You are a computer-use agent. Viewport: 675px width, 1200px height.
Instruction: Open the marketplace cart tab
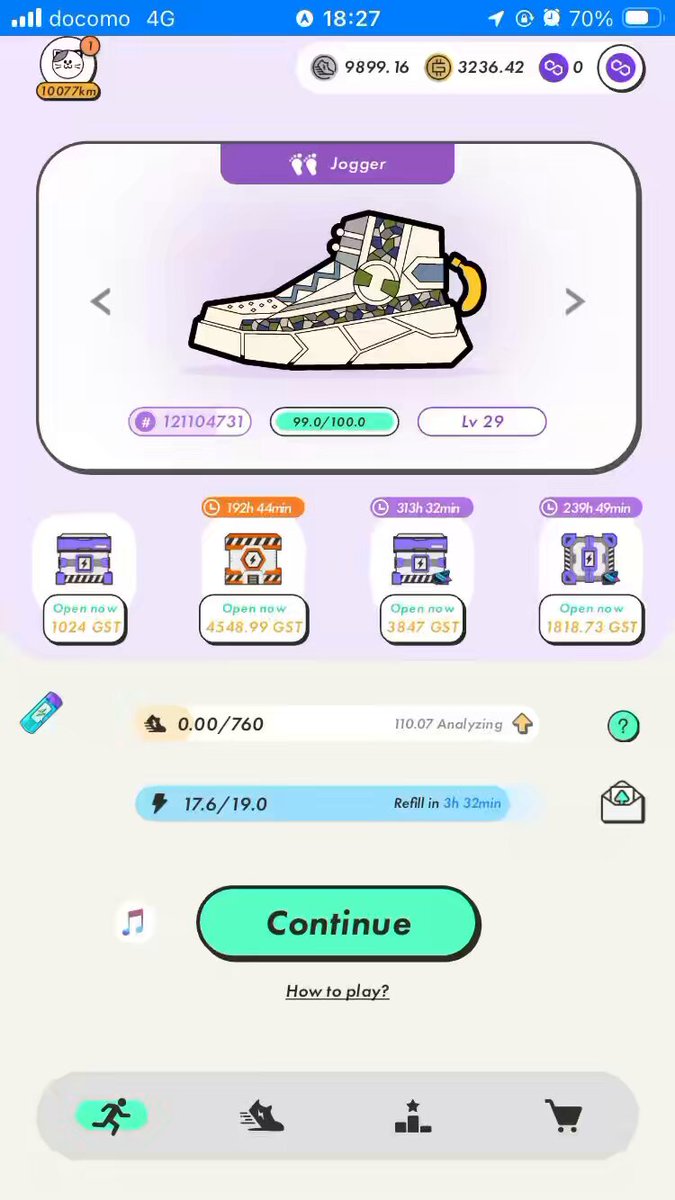click(563, 1115)
